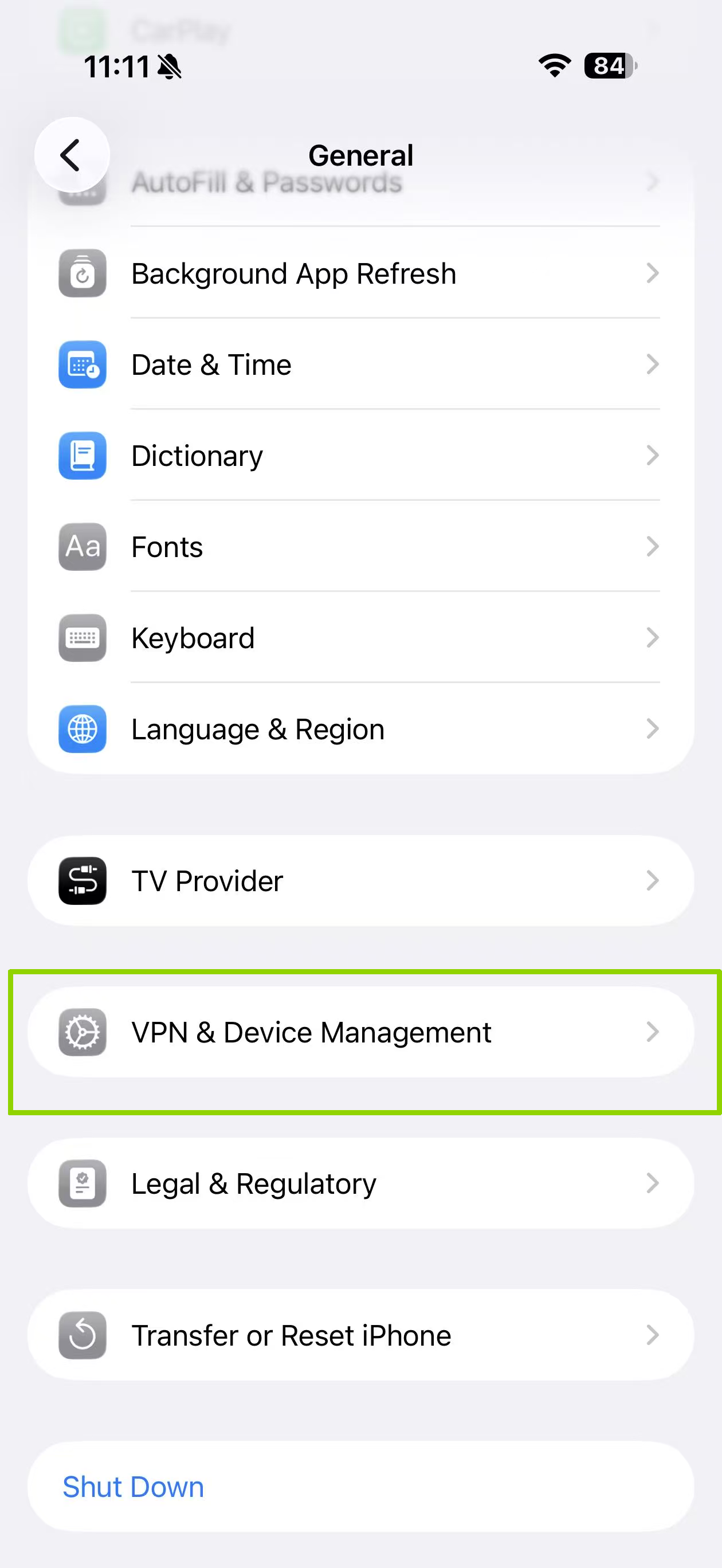Open Fonts settings
Image resolution: width=722 pixels, height=1568 pixels.
pos(359,547)
